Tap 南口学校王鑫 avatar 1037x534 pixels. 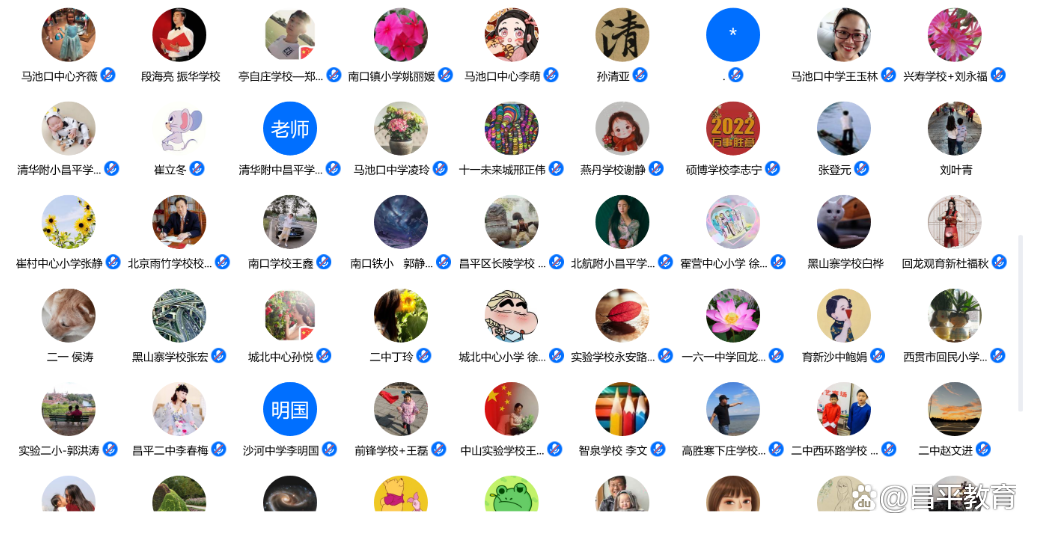point(290,222)
